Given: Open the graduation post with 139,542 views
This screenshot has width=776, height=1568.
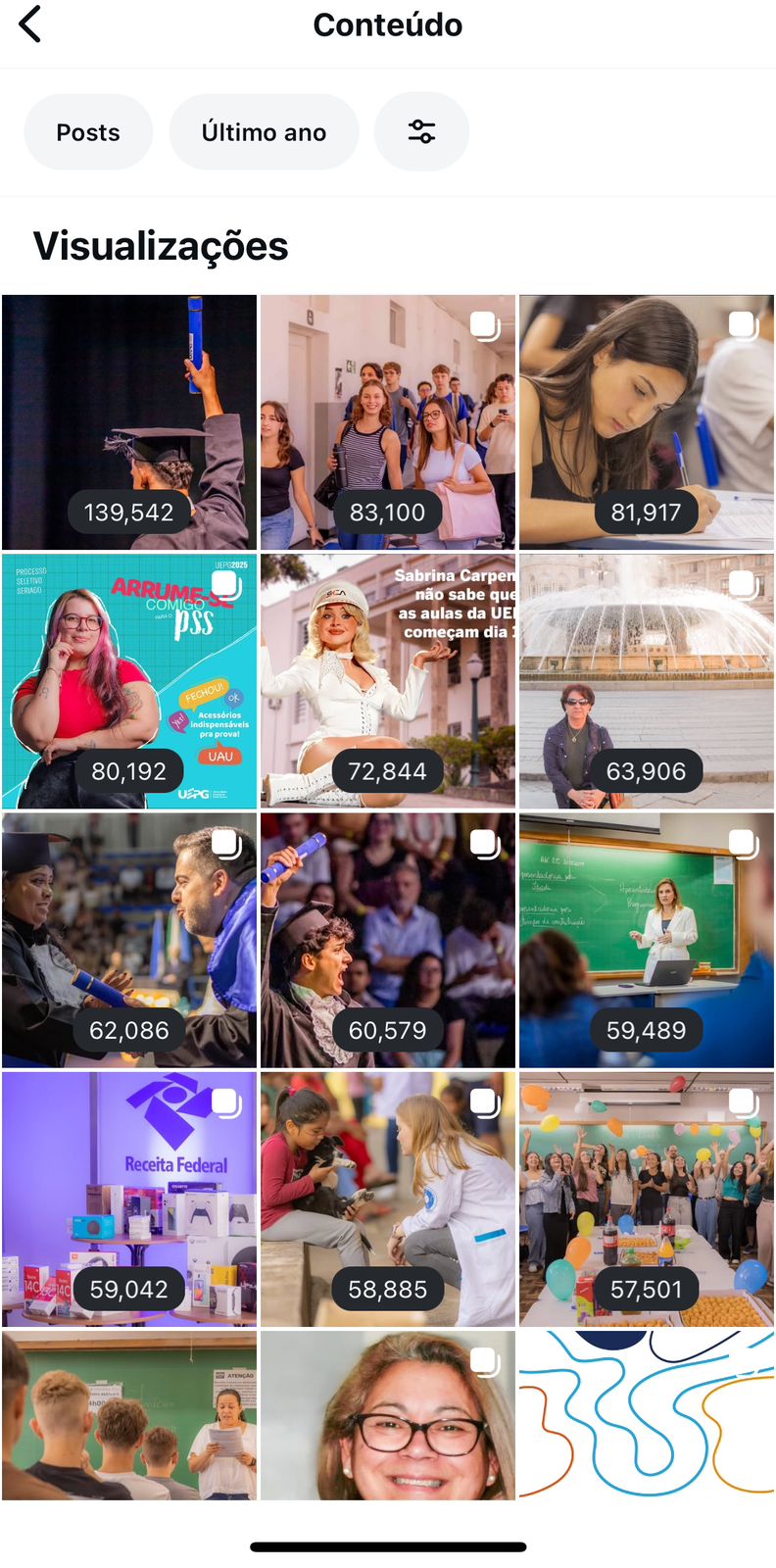Looking at the screenshot, I should (x=129, y=421).
